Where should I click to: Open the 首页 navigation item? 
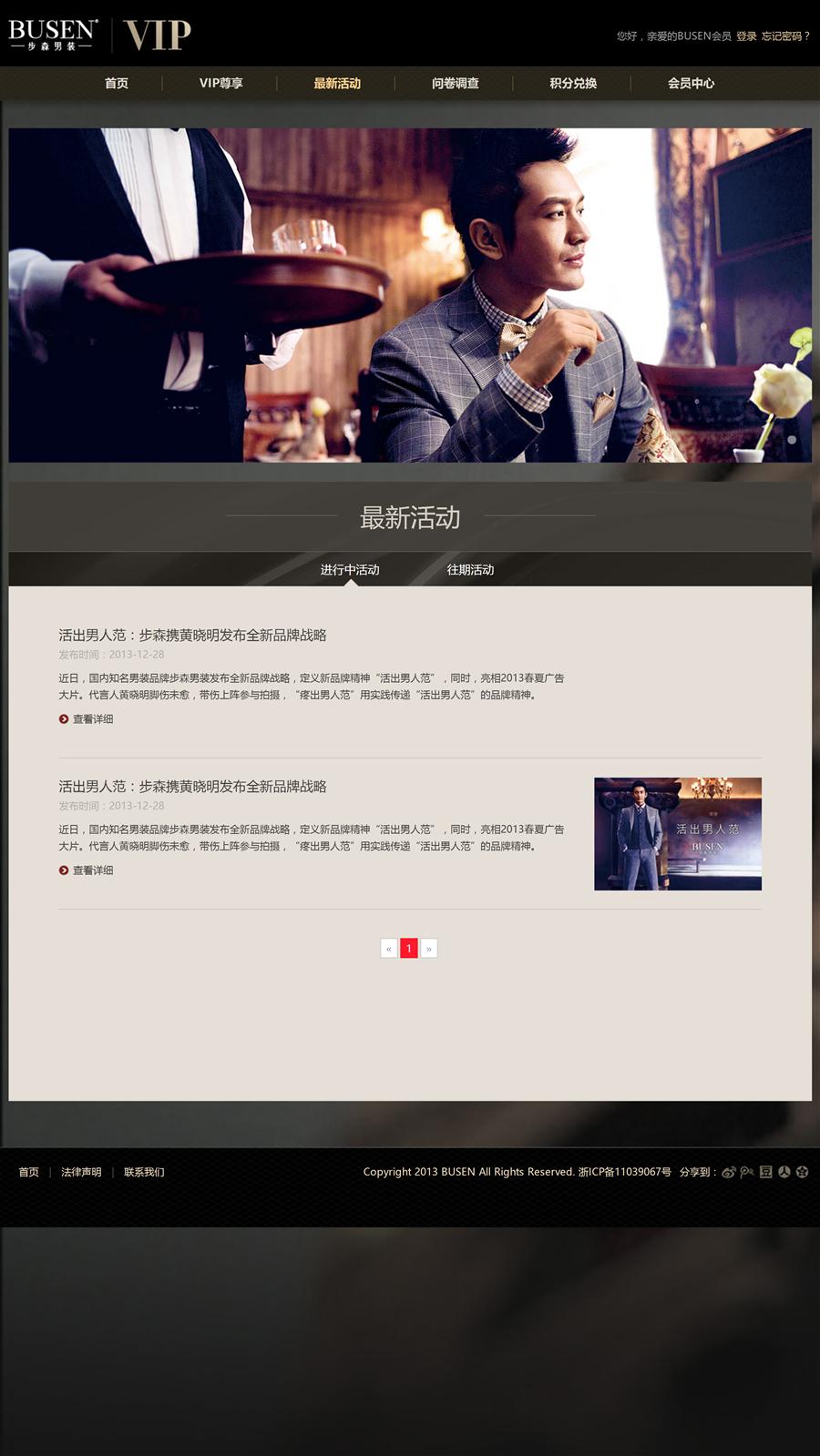coord(116,83)
